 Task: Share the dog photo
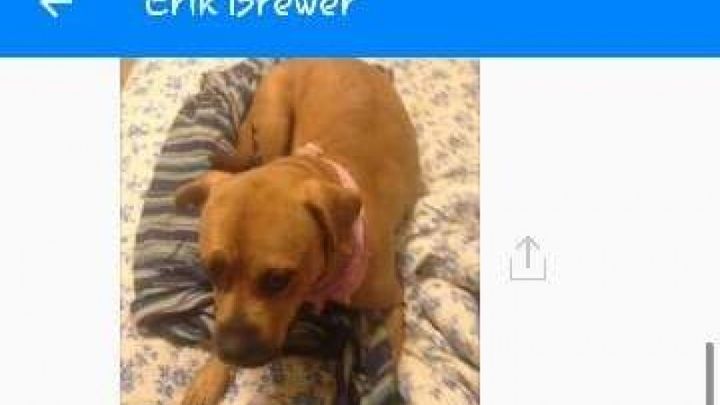(x=527, y=259)
